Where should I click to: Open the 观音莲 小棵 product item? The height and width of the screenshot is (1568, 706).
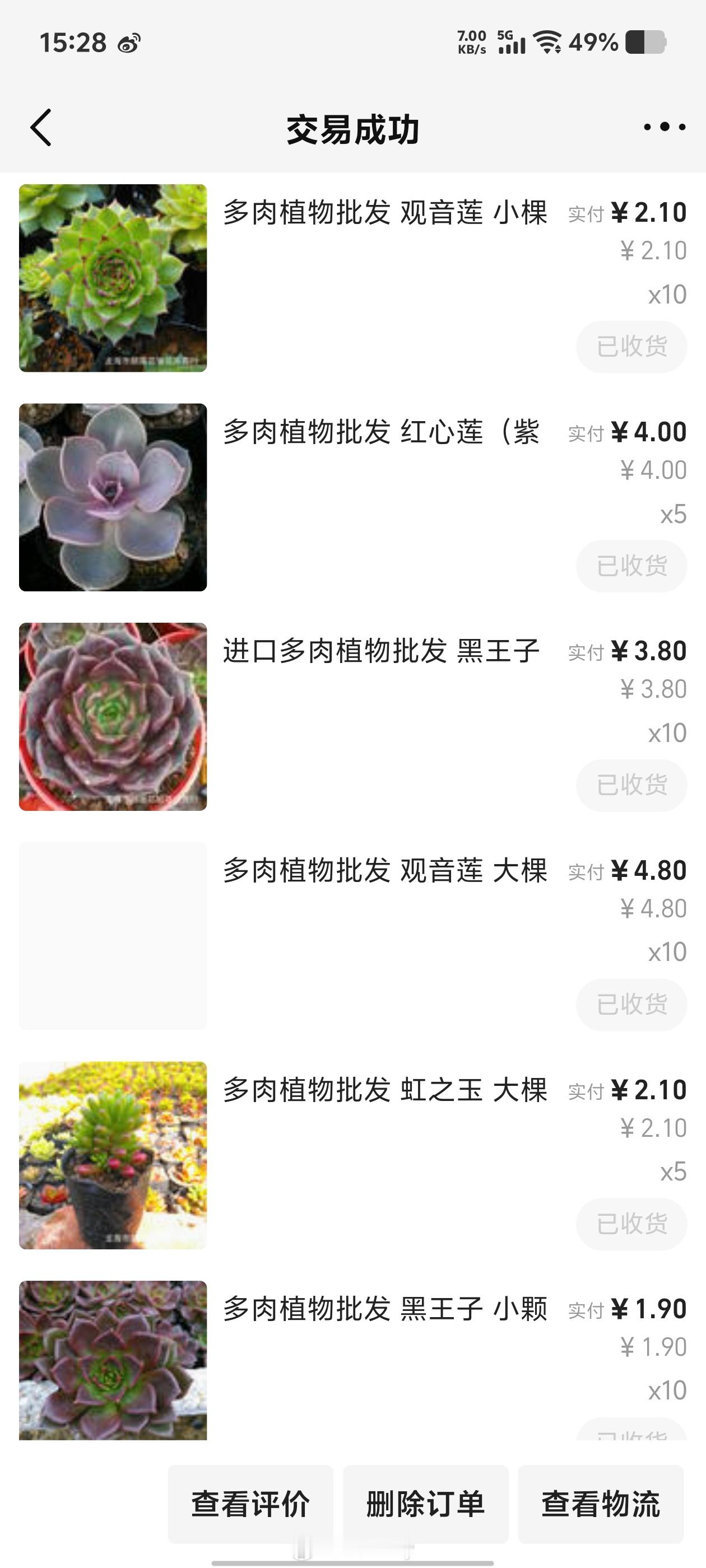point(385,213)
